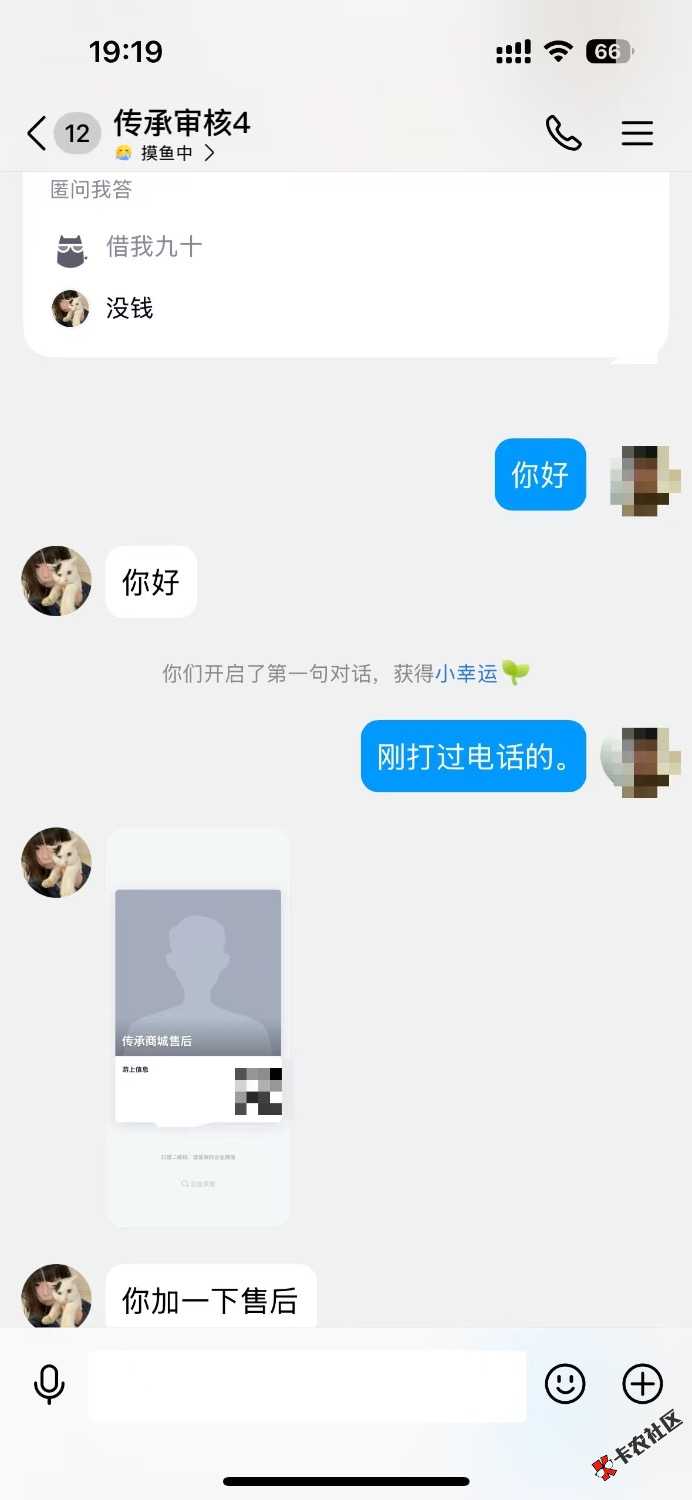
Task: Start a voice call with 传承审核4
Action: point(563,133)
